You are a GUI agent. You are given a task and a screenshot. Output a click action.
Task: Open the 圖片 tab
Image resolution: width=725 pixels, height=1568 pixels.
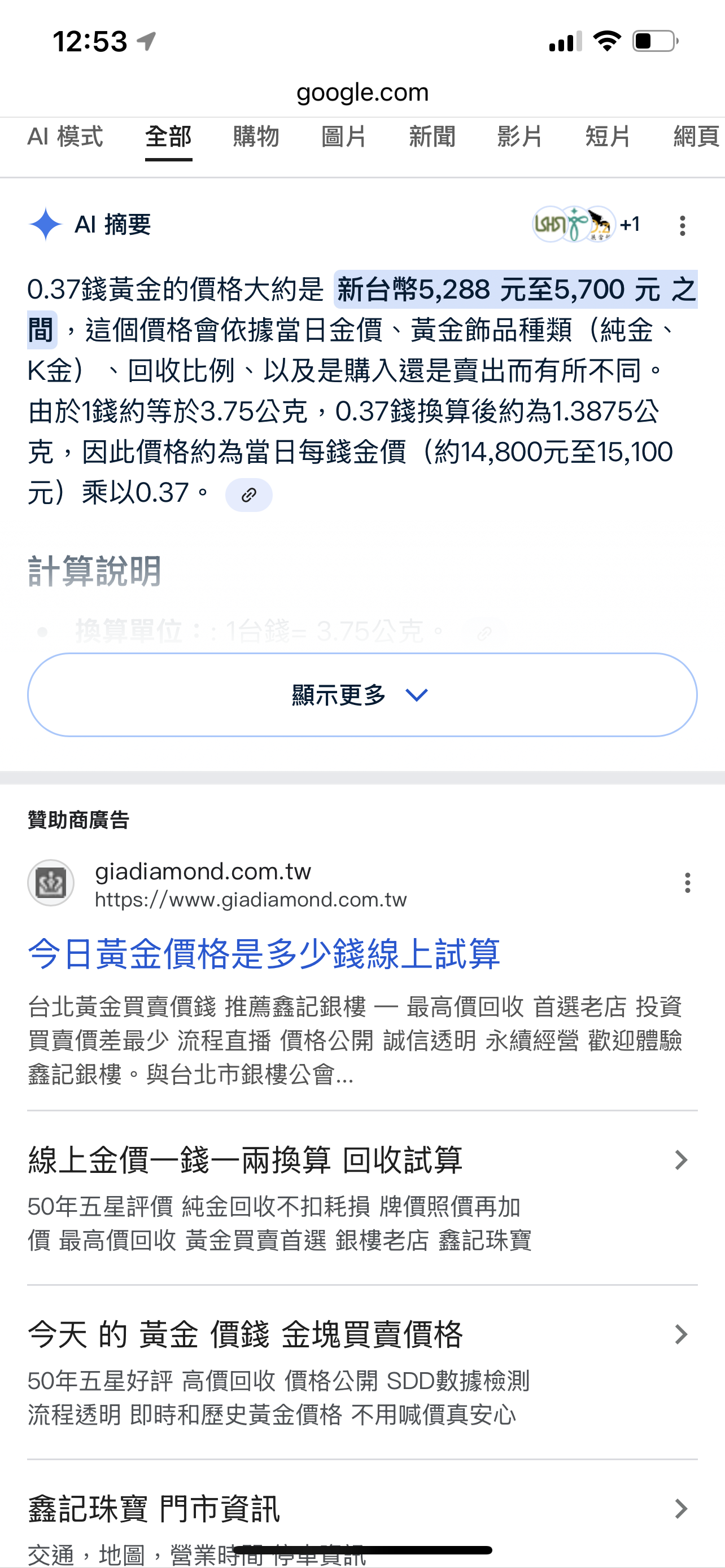pyautogui.click(x=344, y=137)
